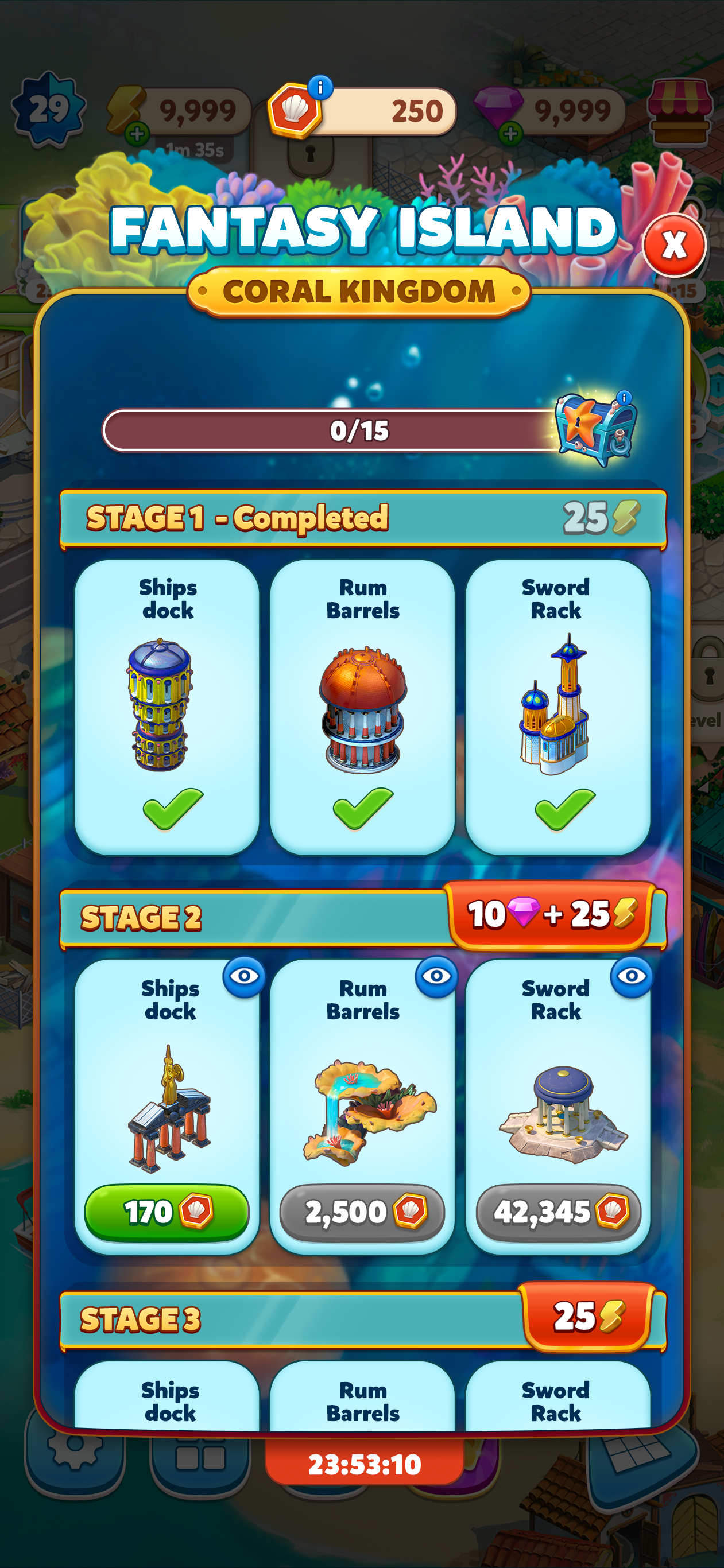Tap the 42,345 price on Sword Rack
This screenshot has width=724, height=1568.
click(x=559, y=1212)
